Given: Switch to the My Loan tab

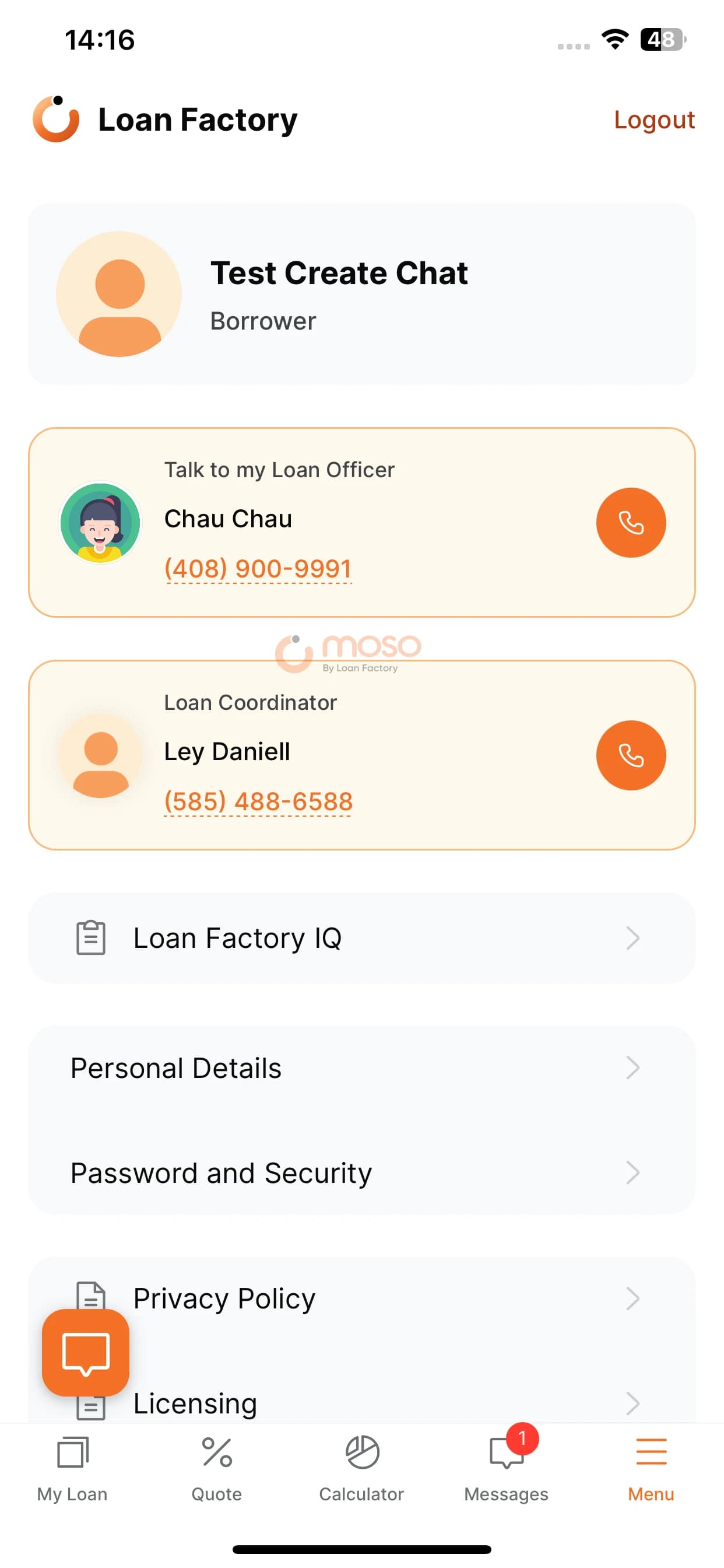Looking at the screenshot, I should tap(72, 1467).
